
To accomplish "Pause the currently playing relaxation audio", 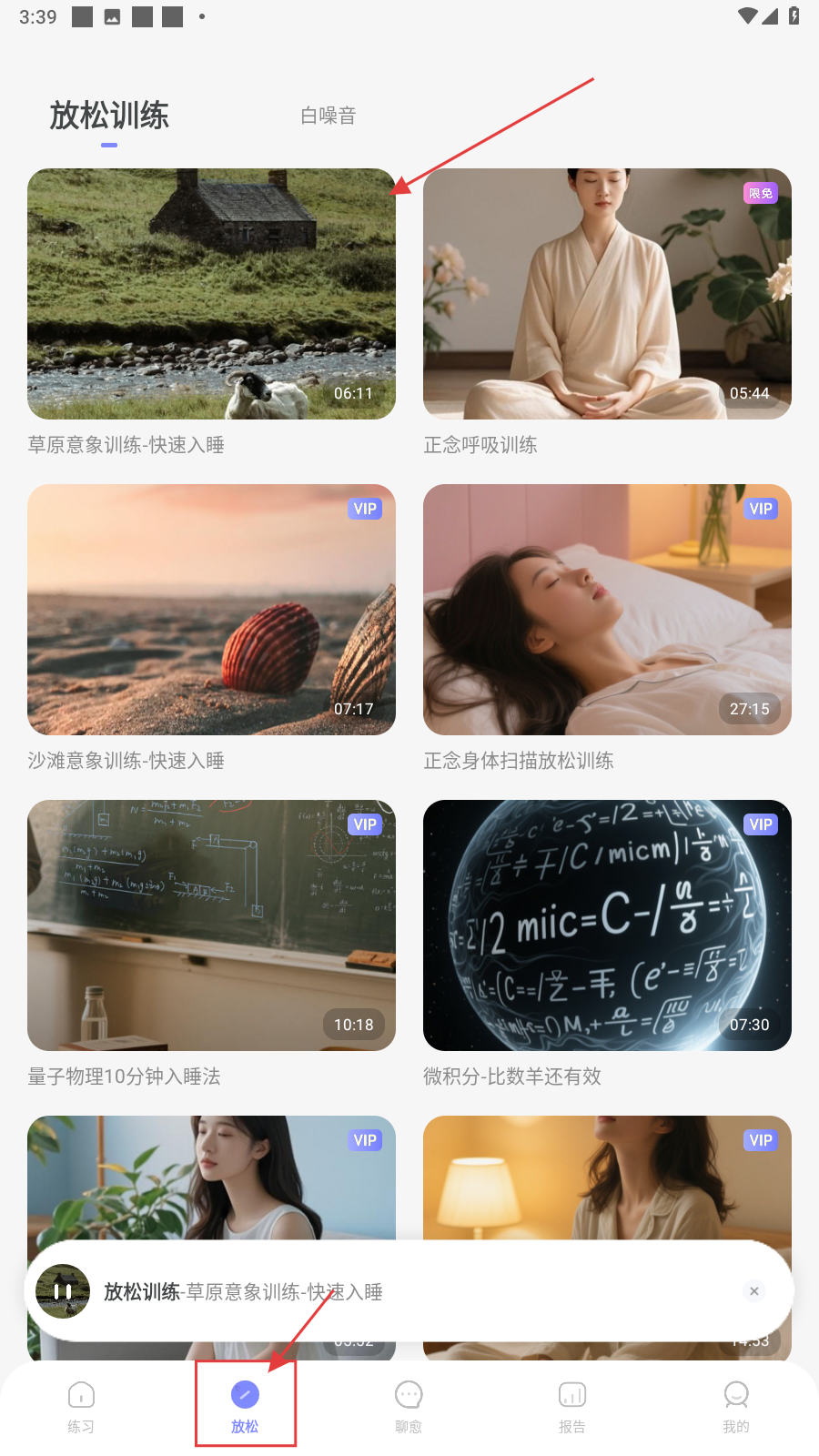I will tap(63, 1291).
